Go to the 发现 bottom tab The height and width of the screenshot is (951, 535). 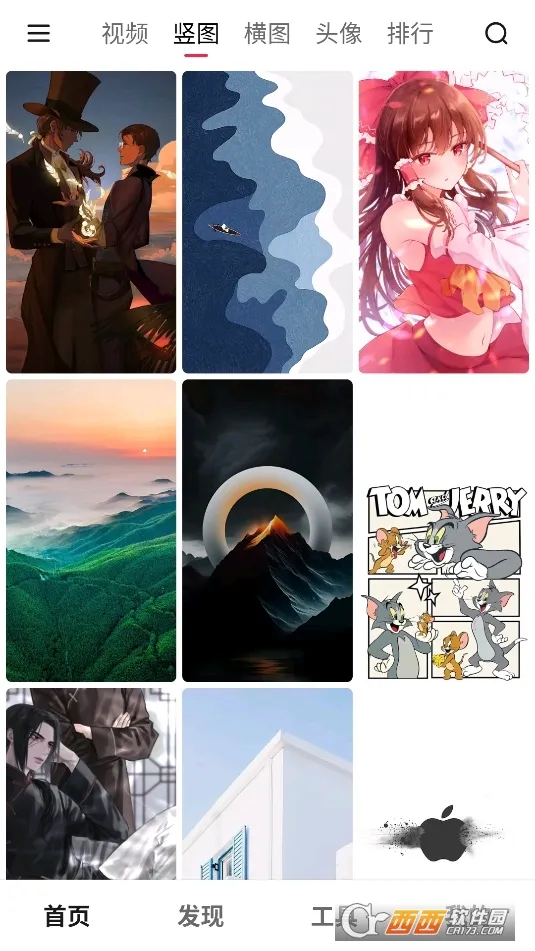[x=201, y=916]
